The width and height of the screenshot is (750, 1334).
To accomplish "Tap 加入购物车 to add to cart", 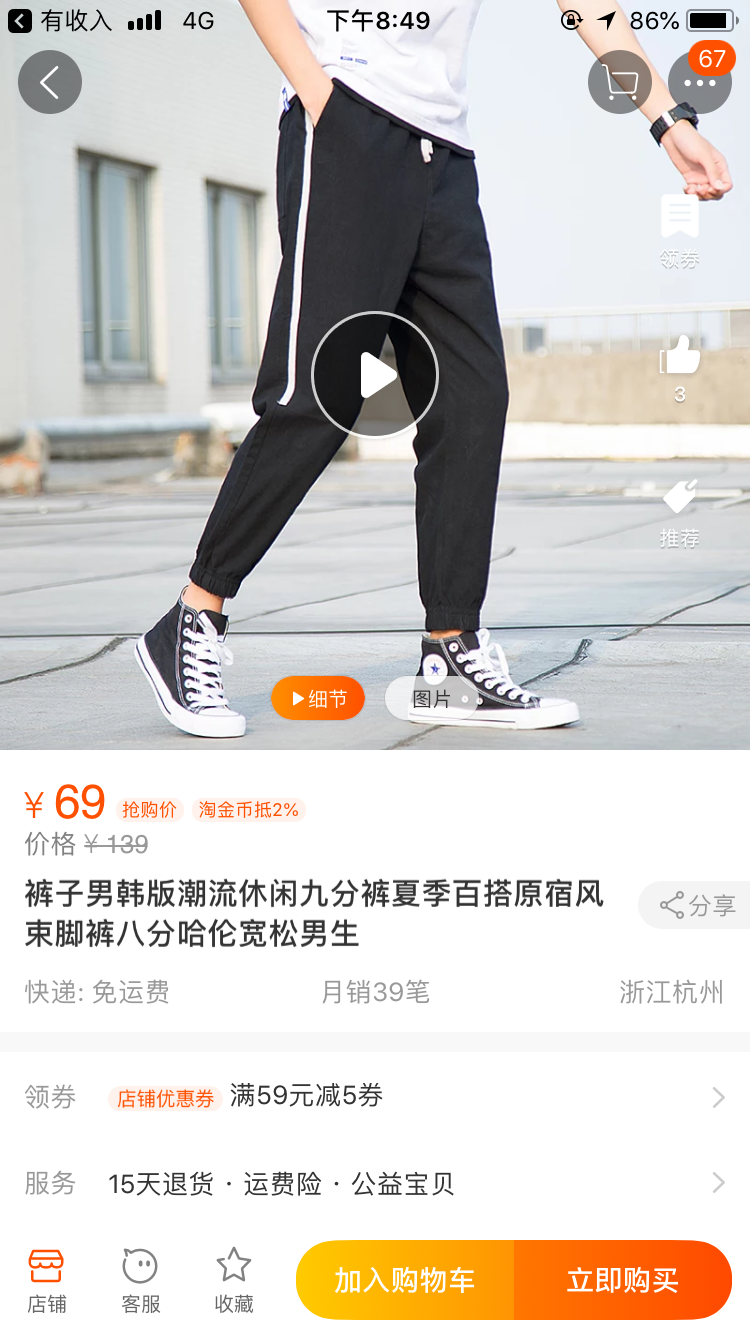I will click(405, 1280).
